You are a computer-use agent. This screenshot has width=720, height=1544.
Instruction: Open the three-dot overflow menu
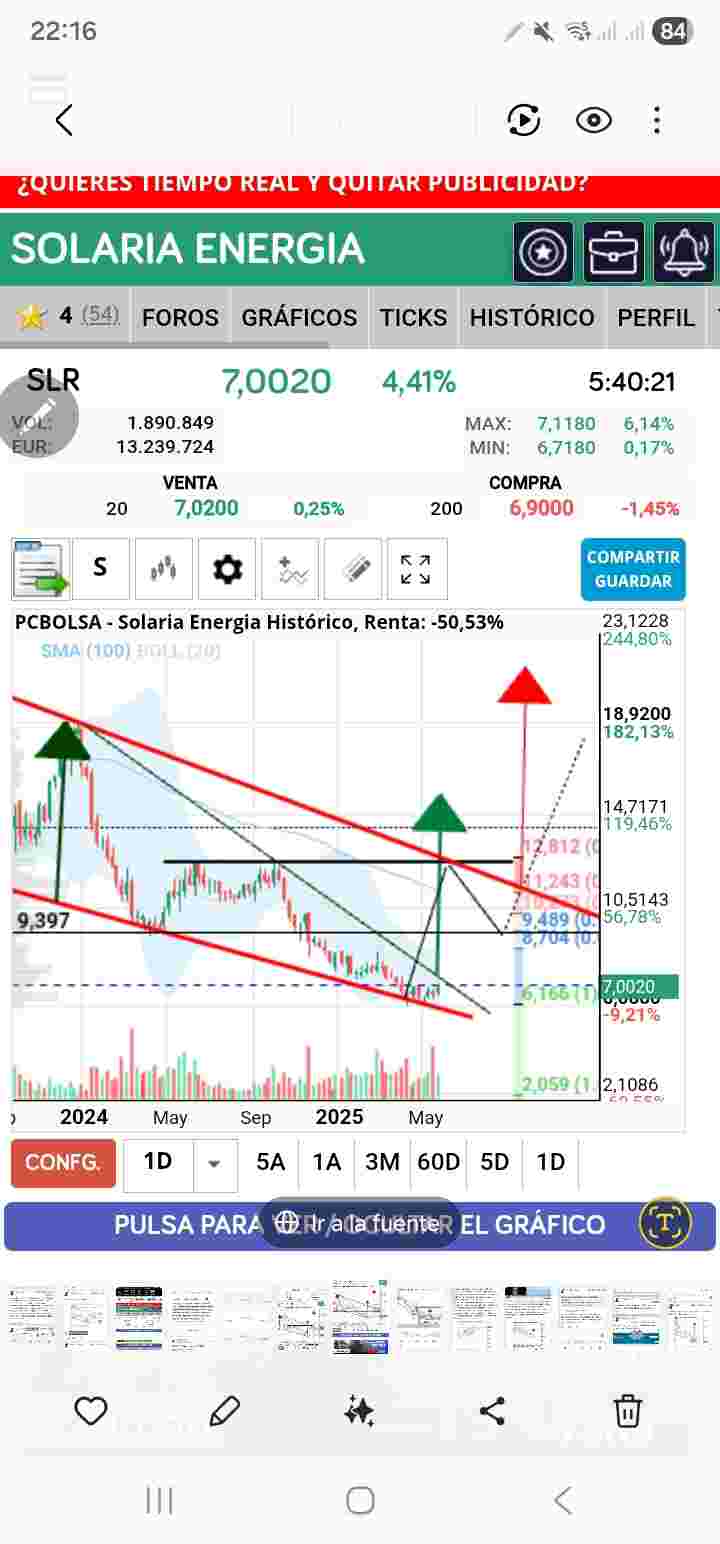pos(657,121)
